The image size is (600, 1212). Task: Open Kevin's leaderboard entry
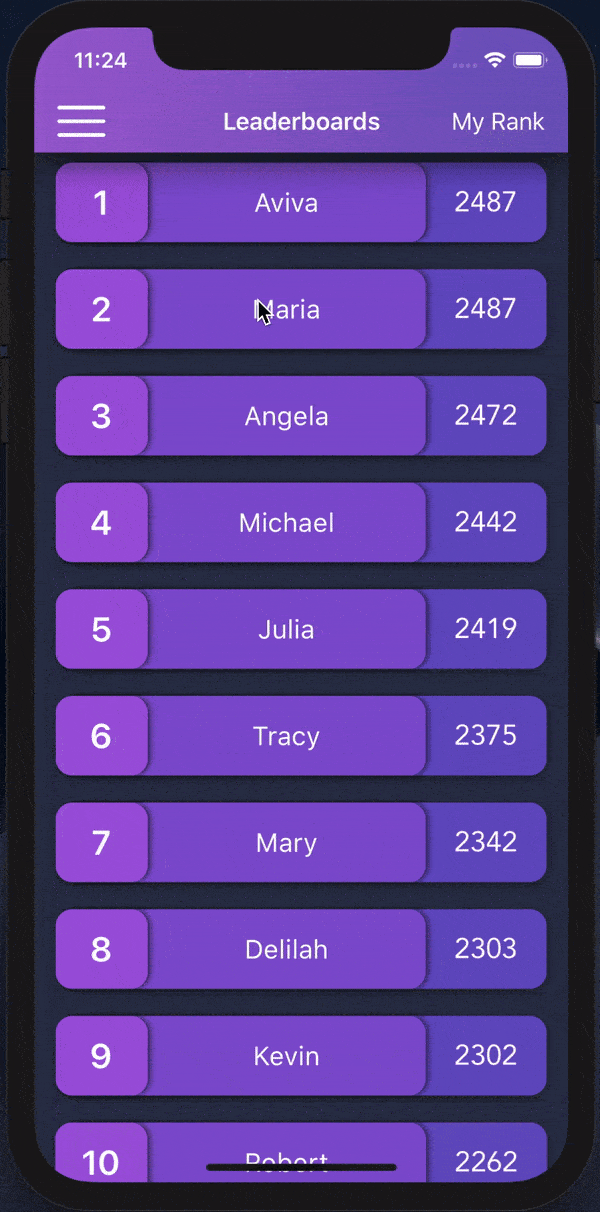click(x=287, y=1056)
